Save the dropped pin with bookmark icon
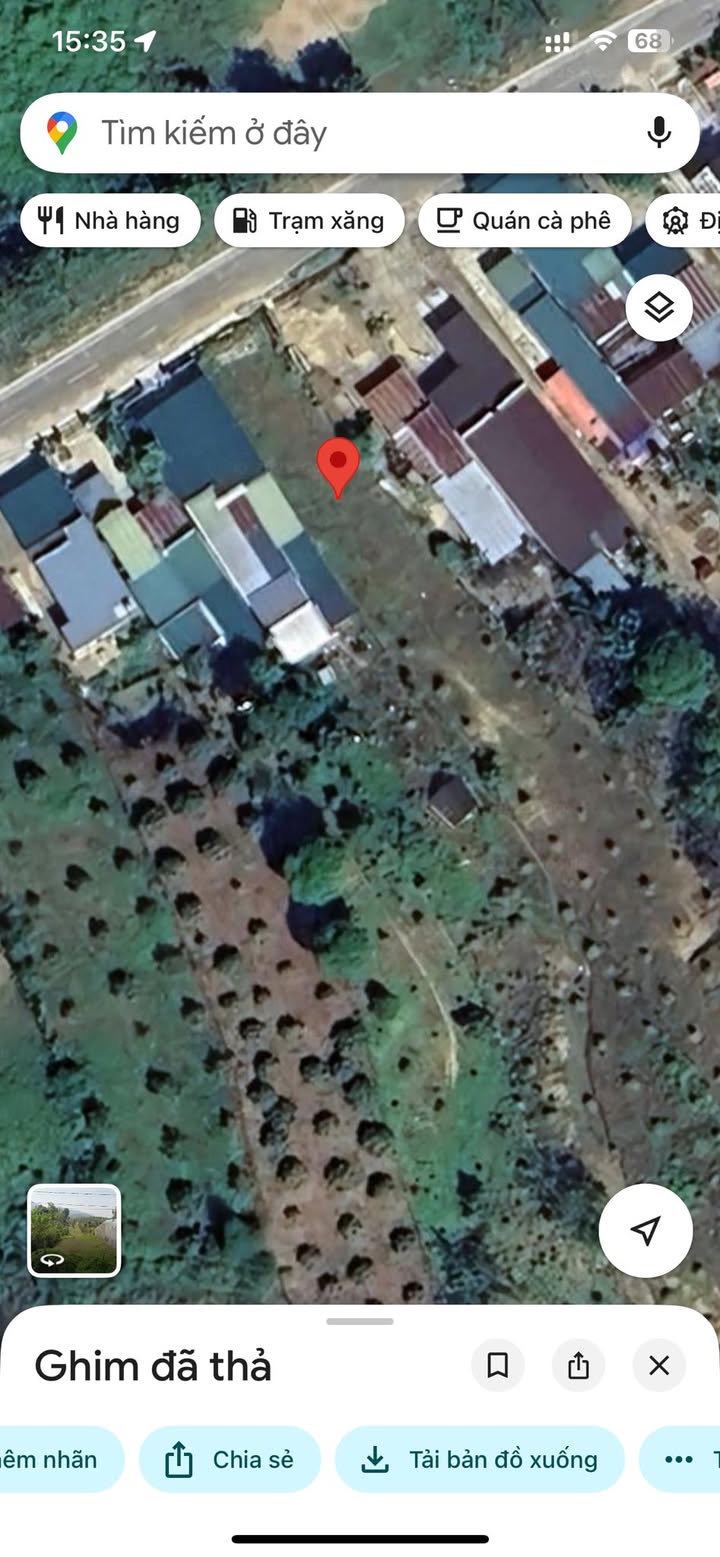Viewport: 720px width, 1557px height. 497,1366
